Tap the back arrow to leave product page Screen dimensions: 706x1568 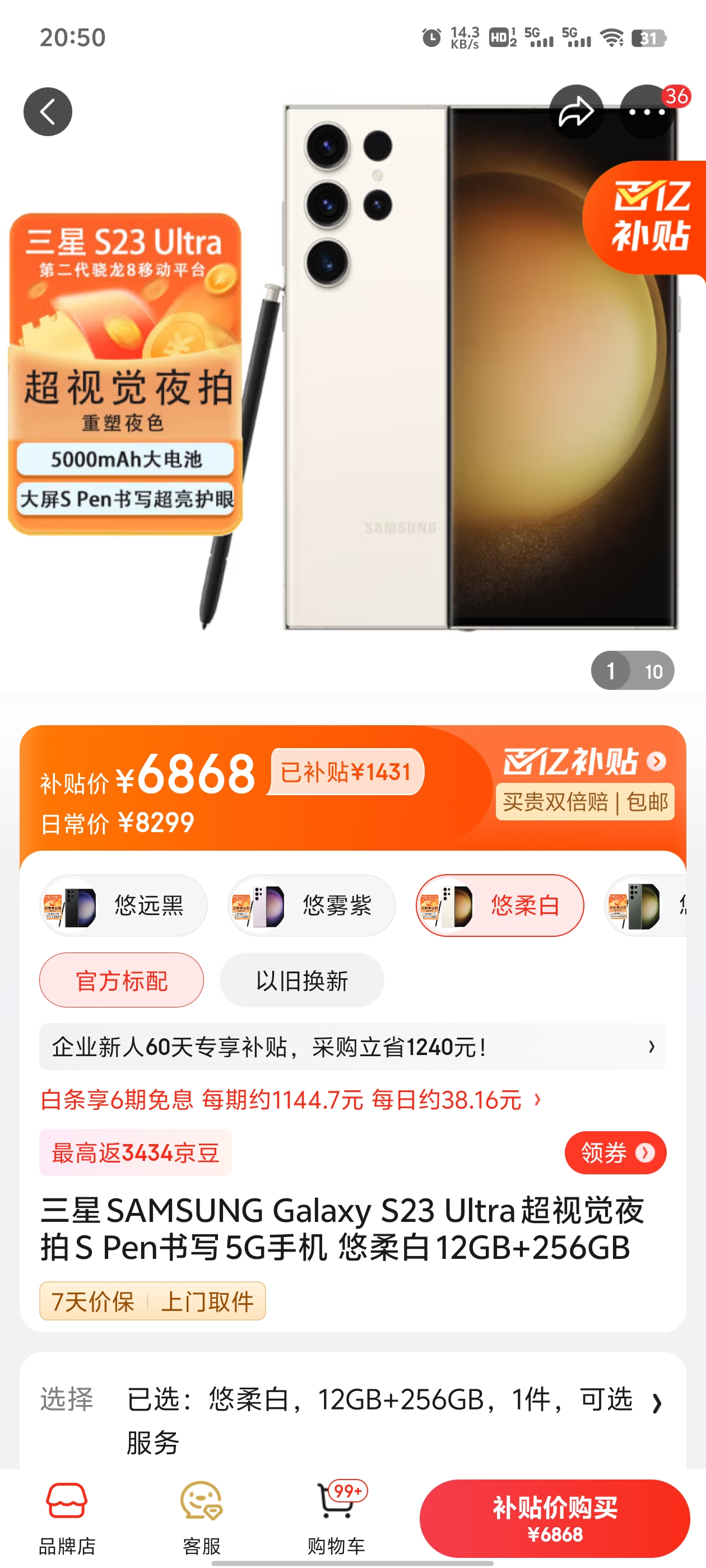(48, 111)
